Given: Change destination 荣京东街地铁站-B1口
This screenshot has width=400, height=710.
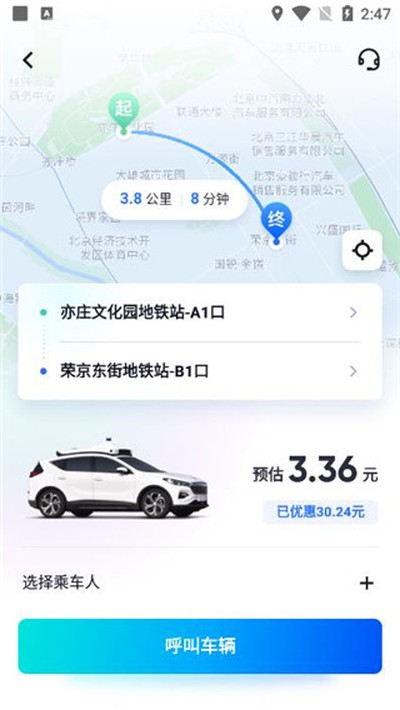Looking at the screenshot, I should point(200,371).
